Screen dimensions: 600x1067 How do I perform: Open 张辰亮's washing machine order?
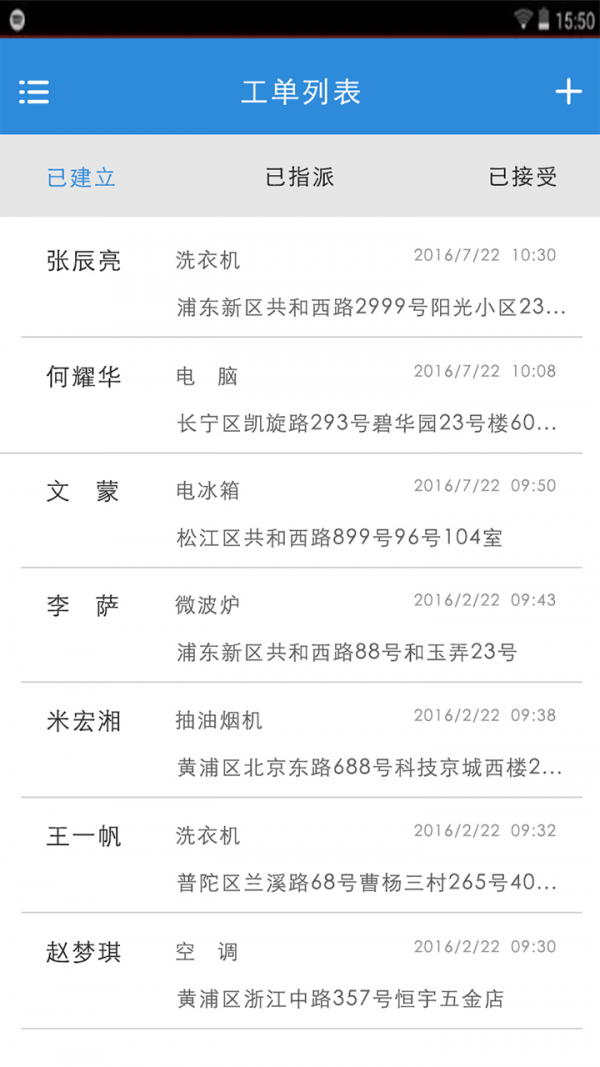pos(300,282)
